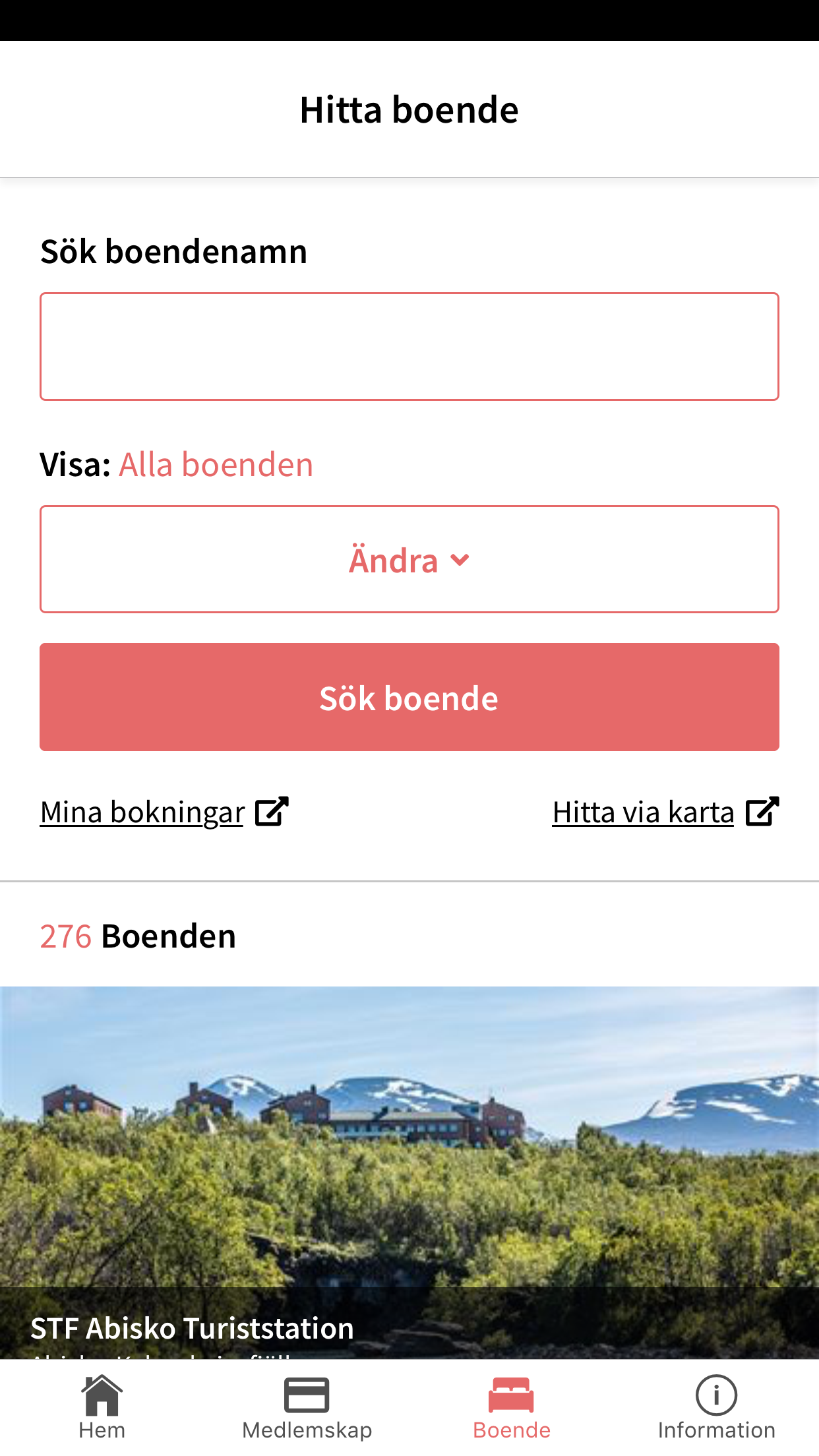The image size is (819, 1456).
Task: Click the external link icon beside Hitta via karta
Action: tap(762, 811)
